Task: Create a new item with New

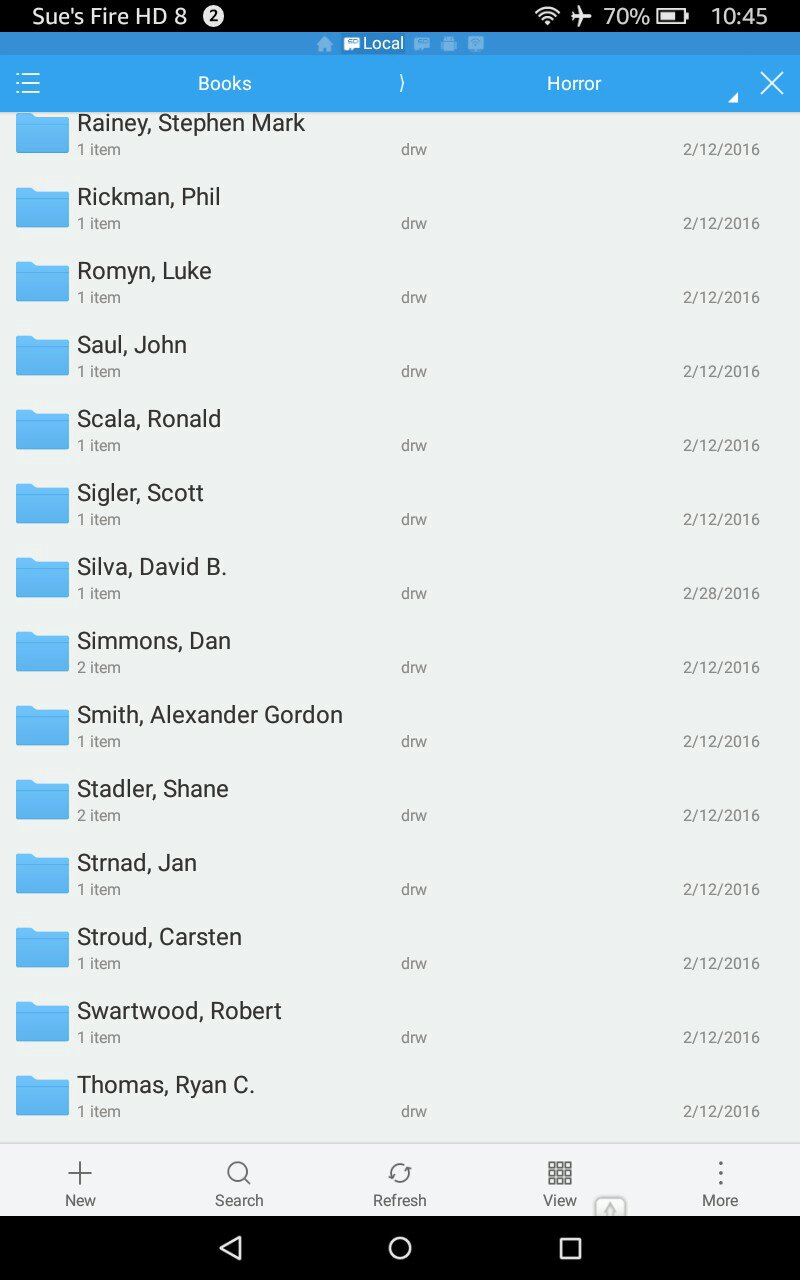Action: coord(80,1183)
